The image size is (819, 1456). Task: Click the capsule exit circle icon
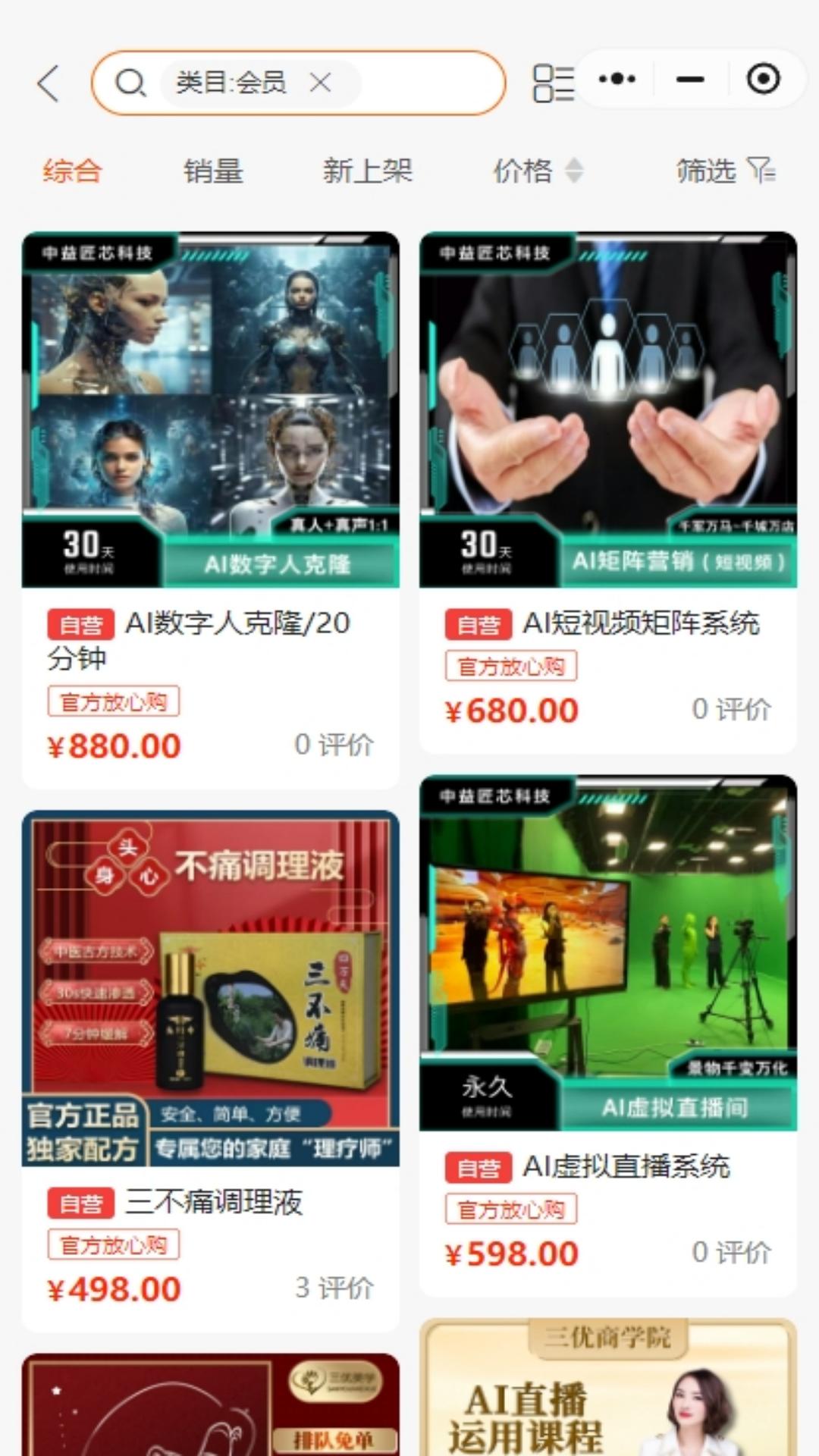[x=764, y=78]
